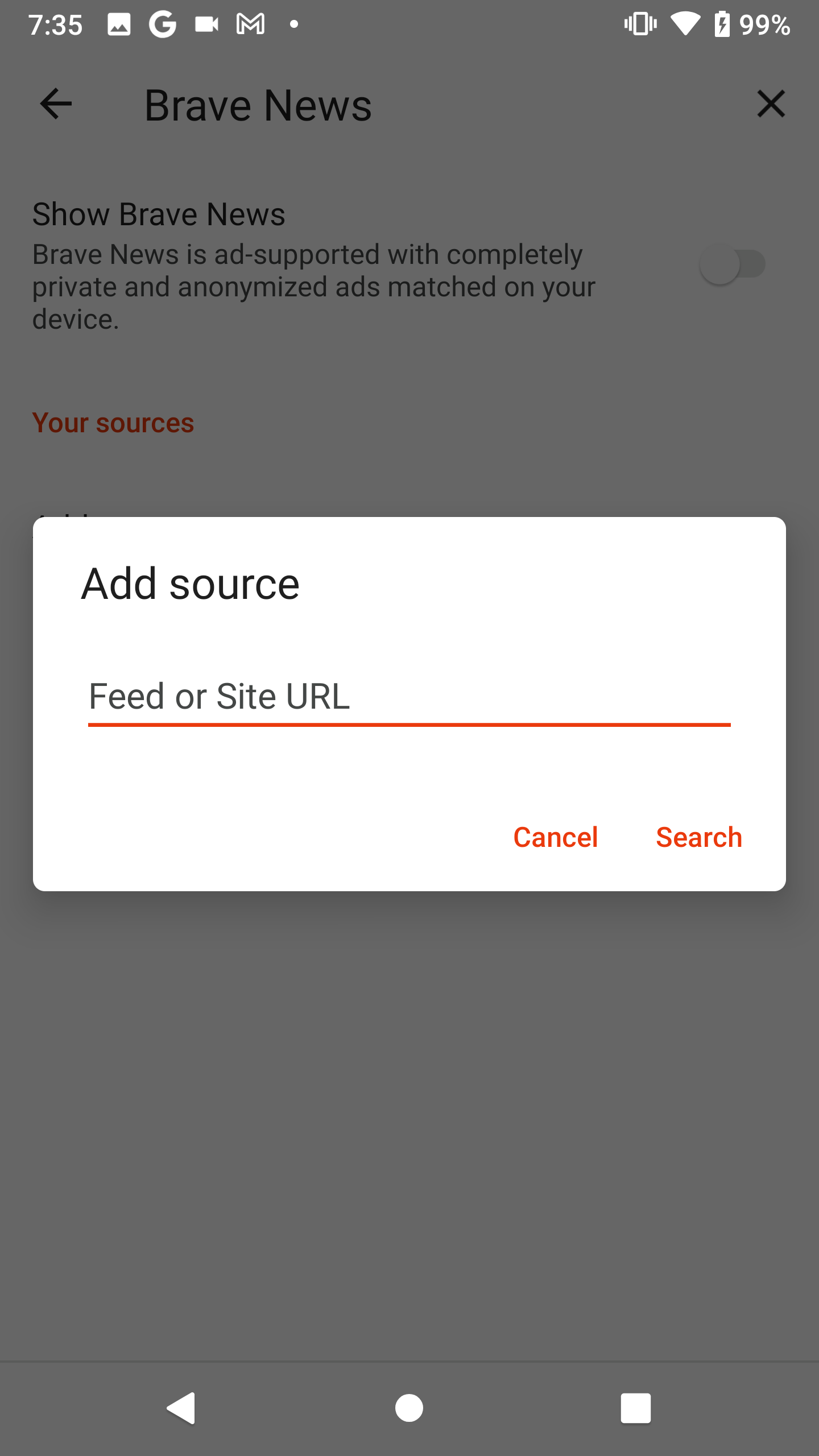Open the Google app from status bar notification
The width and height of the screenshot is (819, 1456).
click(161, 23)
